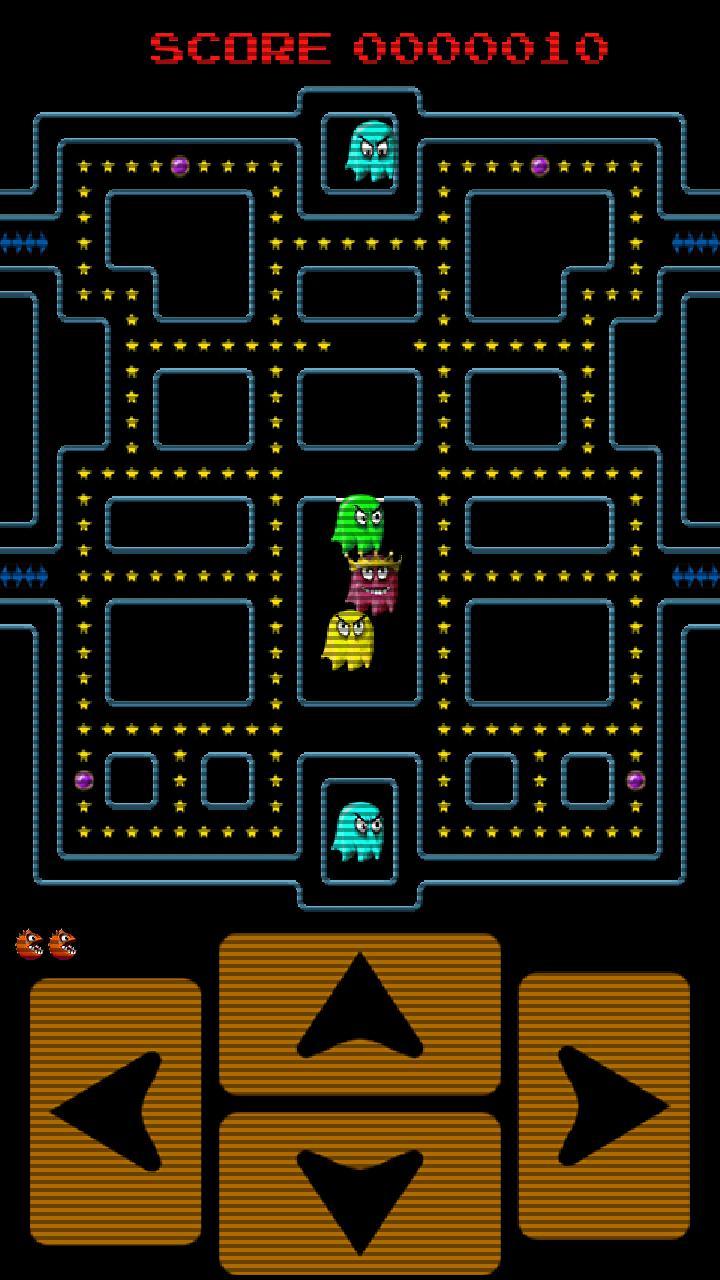Tap the up arrow control pad
The width and height of the screenshot is (720, 1280).
(359, 1012)
